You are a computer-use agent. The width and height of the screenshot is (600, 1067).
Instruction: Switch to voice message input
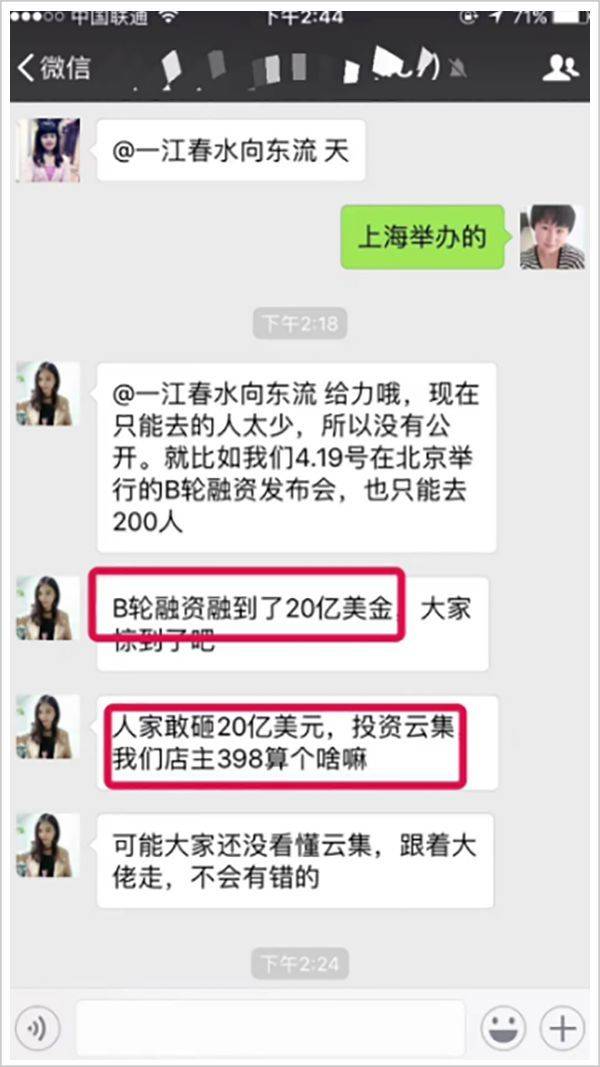coord(39,1027)
